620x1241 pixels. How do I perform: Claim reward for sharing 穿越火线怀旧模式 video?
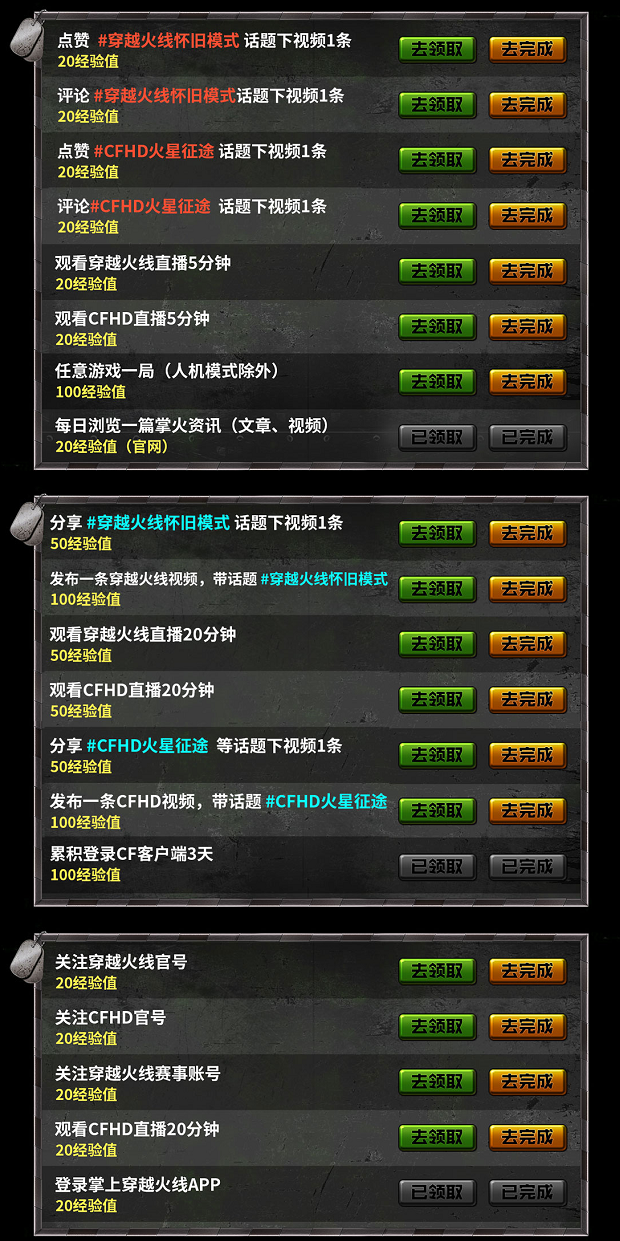pyautogui.click(x=437, y=533)
